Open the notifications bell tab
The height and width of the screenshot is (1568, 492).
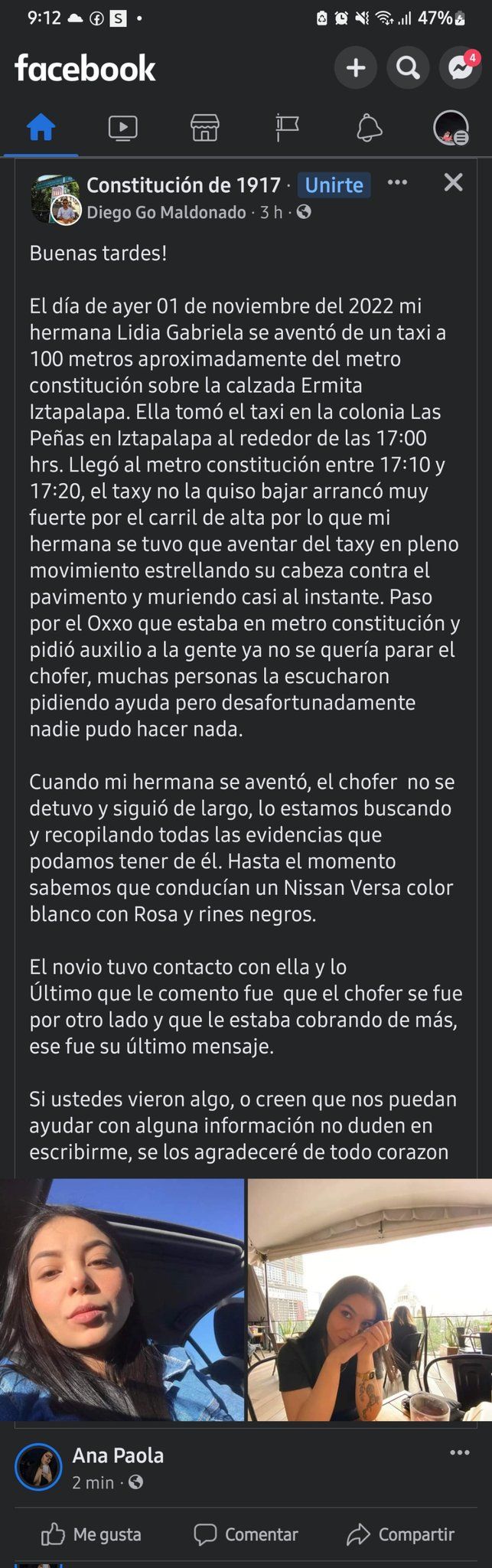(369, 127)
